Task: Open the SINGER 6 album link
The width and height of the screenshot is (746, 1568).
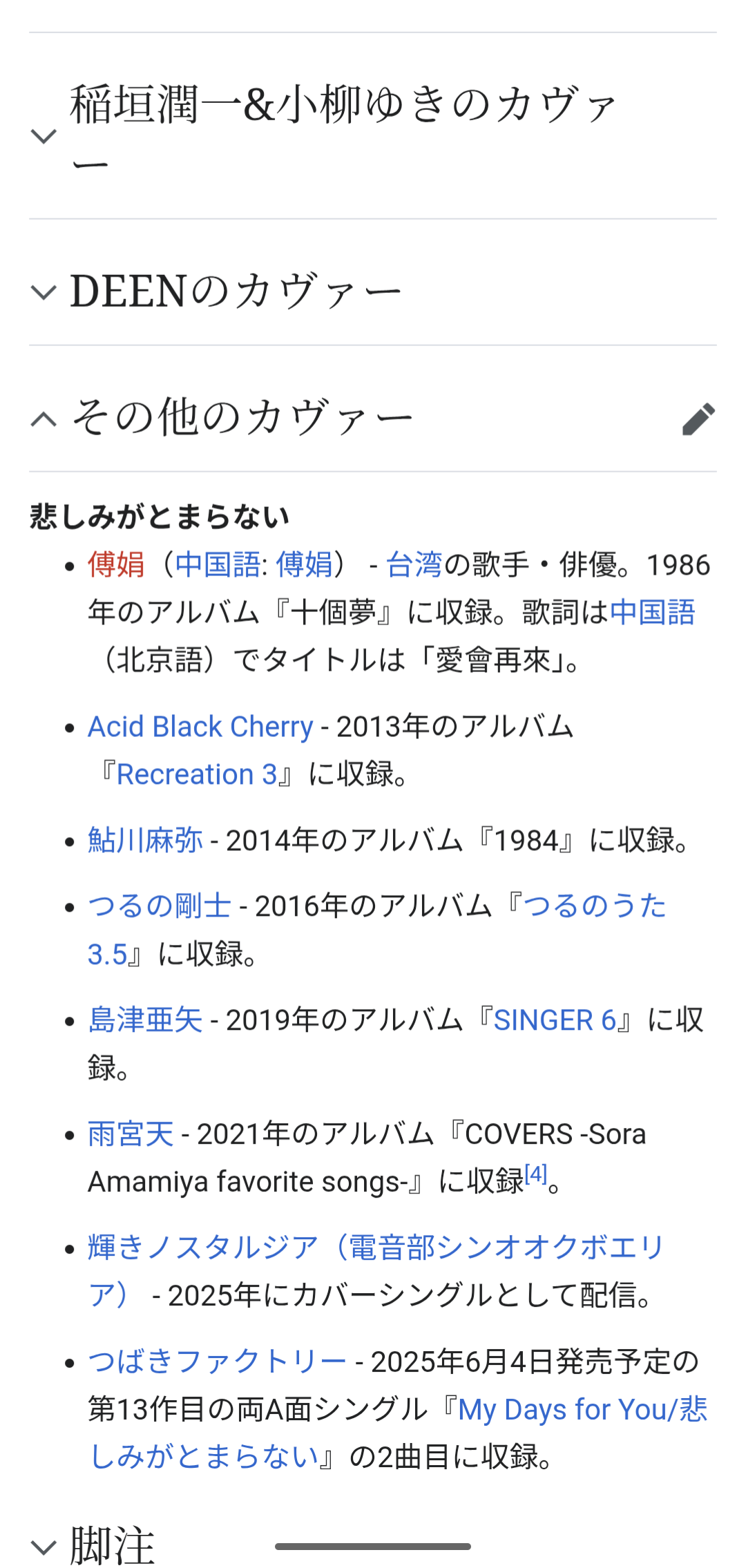Action: pyautogui.click(x=555, y=1020)
